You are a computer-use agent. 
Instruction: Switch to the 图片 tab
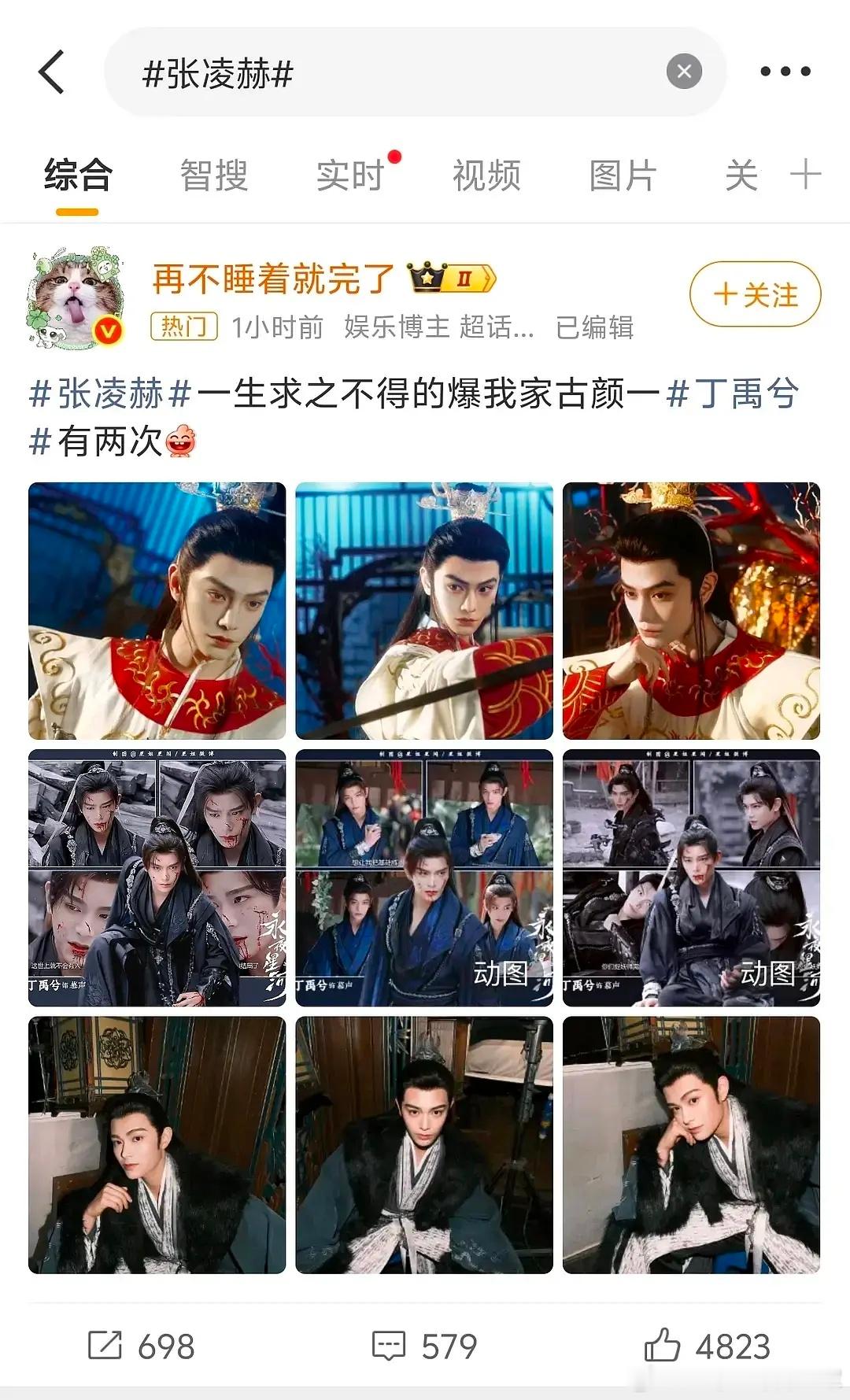click(622, 175)
